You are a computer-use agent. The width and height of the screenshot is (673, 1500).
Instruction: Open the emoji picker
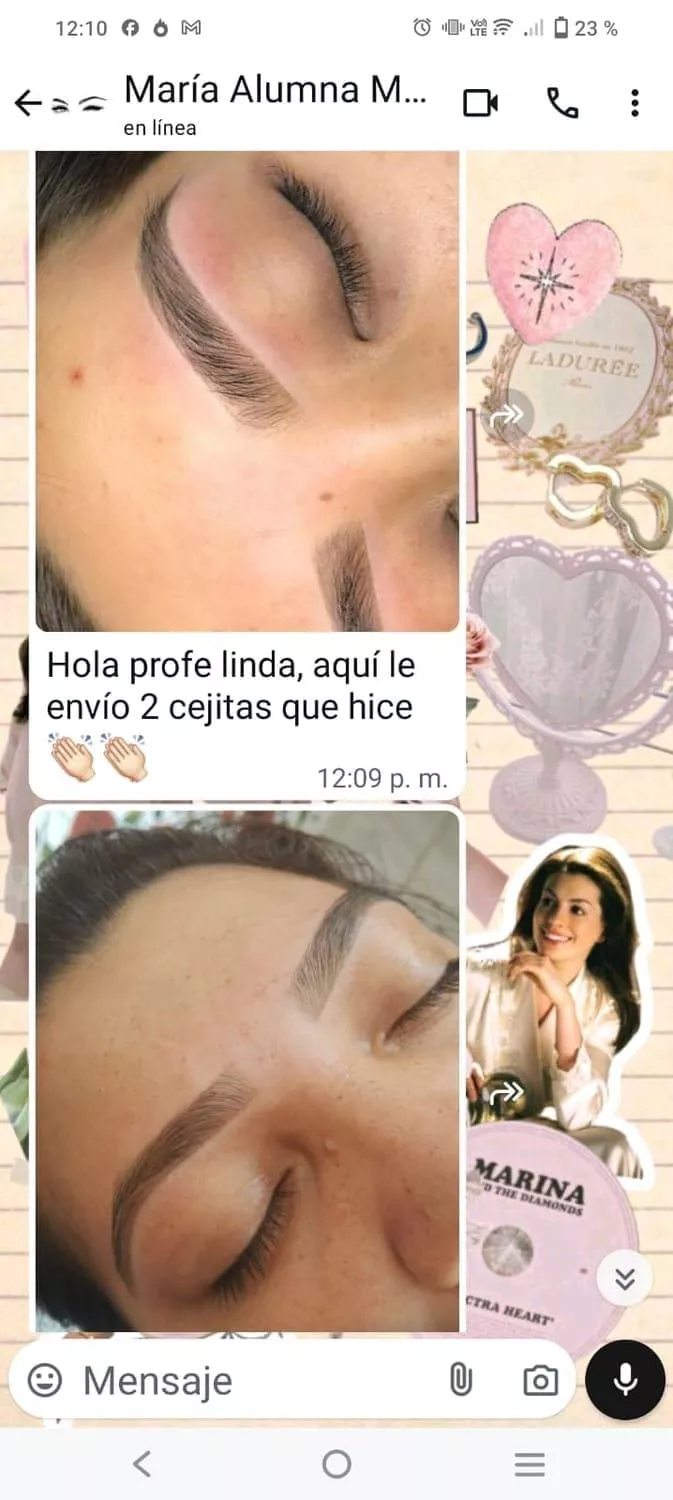(44, 1381)
